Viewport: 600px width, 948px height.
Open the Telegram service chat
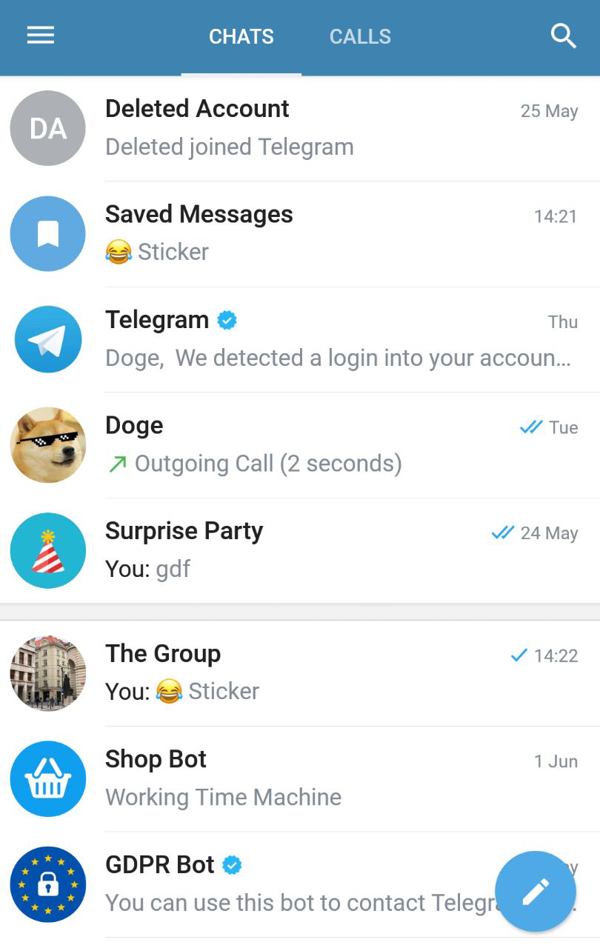pos(300,339)
